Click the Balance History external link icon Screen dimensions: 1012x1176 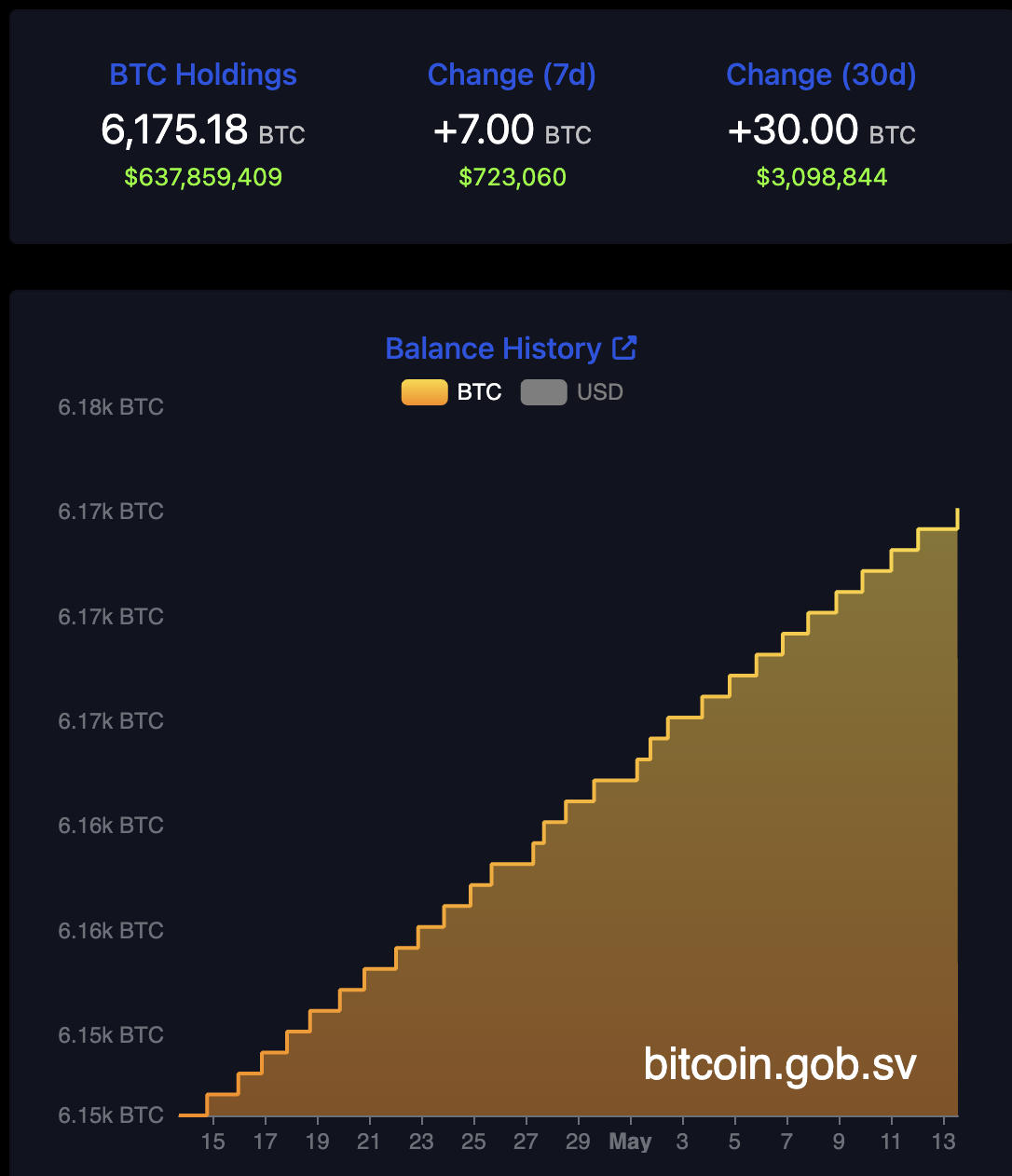point(624,346)
